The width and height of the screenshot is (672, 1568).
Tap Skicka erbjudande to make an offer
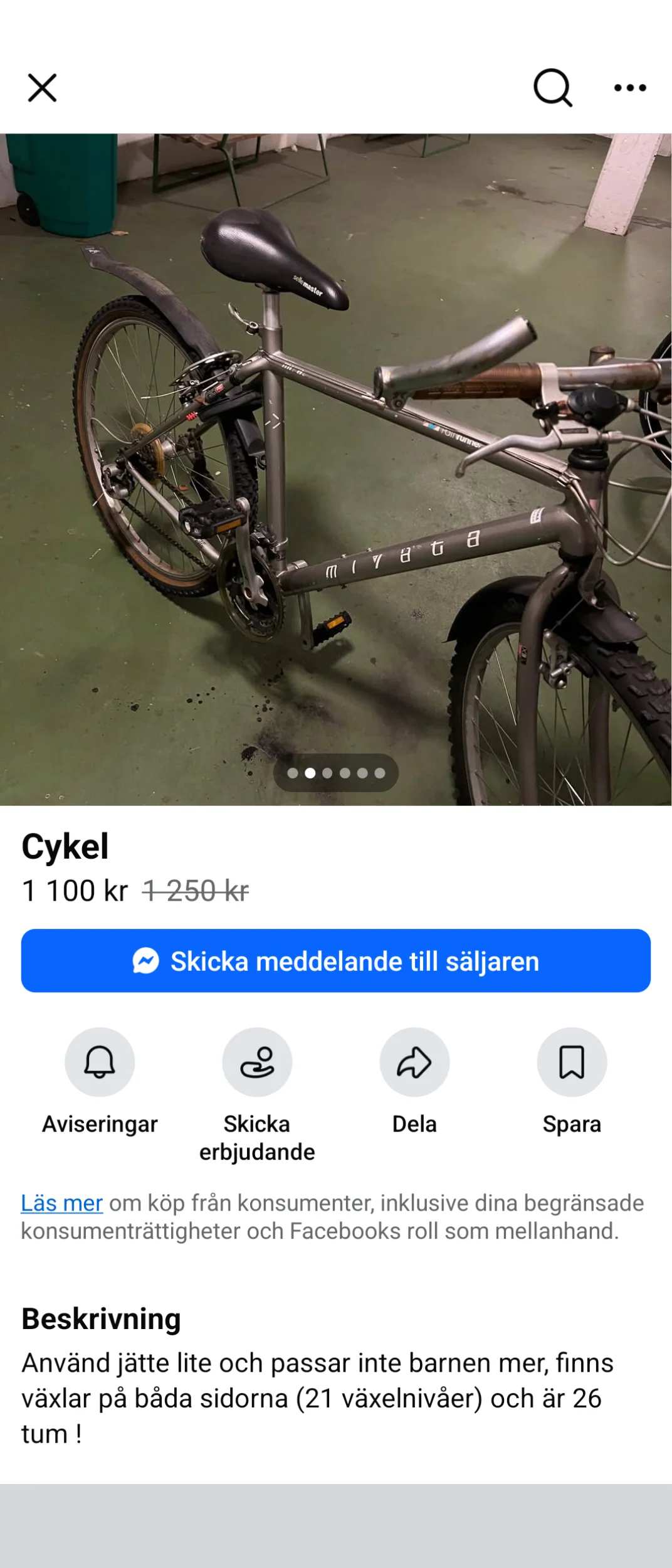click(x=257, y=1062)
